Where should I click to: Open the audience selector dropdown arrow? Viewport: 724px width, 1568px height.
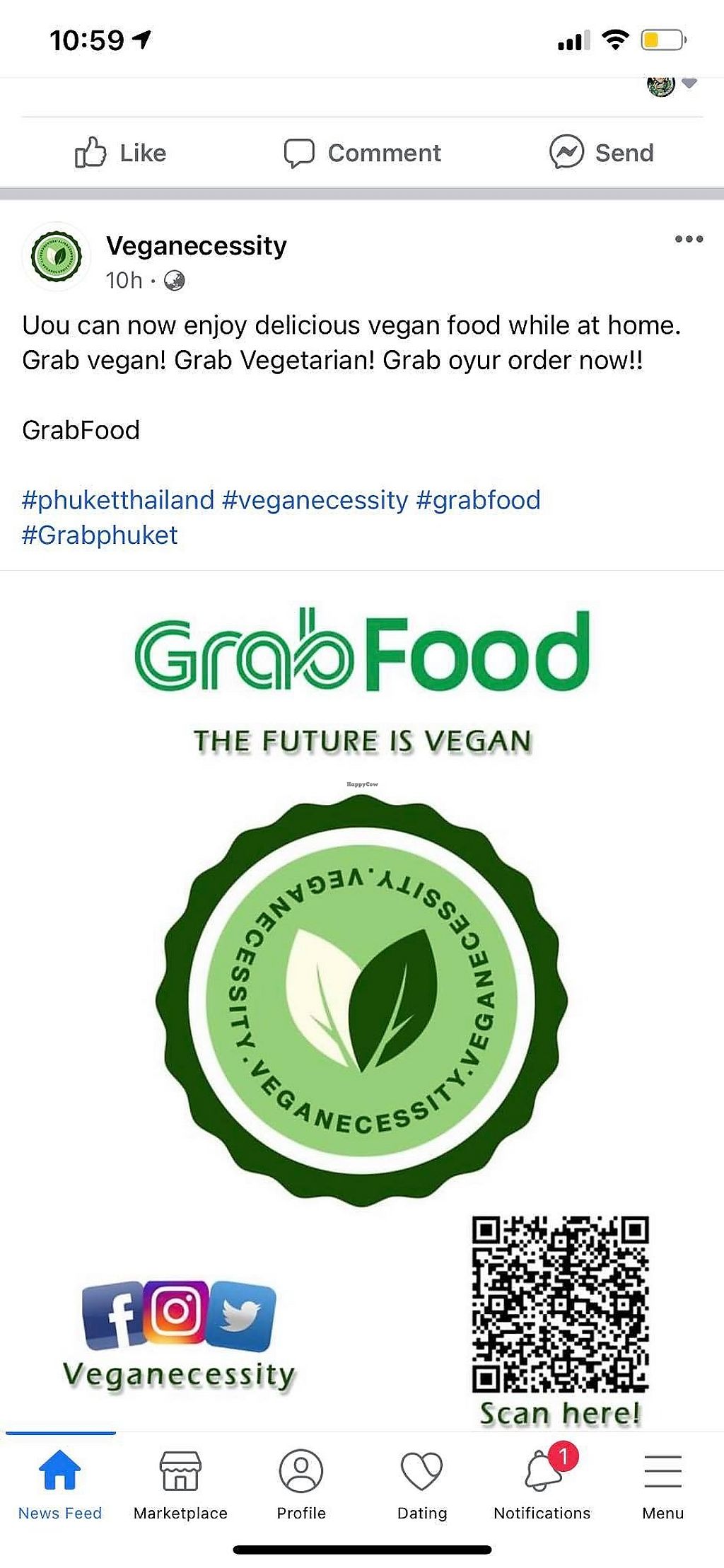(690, 83)
